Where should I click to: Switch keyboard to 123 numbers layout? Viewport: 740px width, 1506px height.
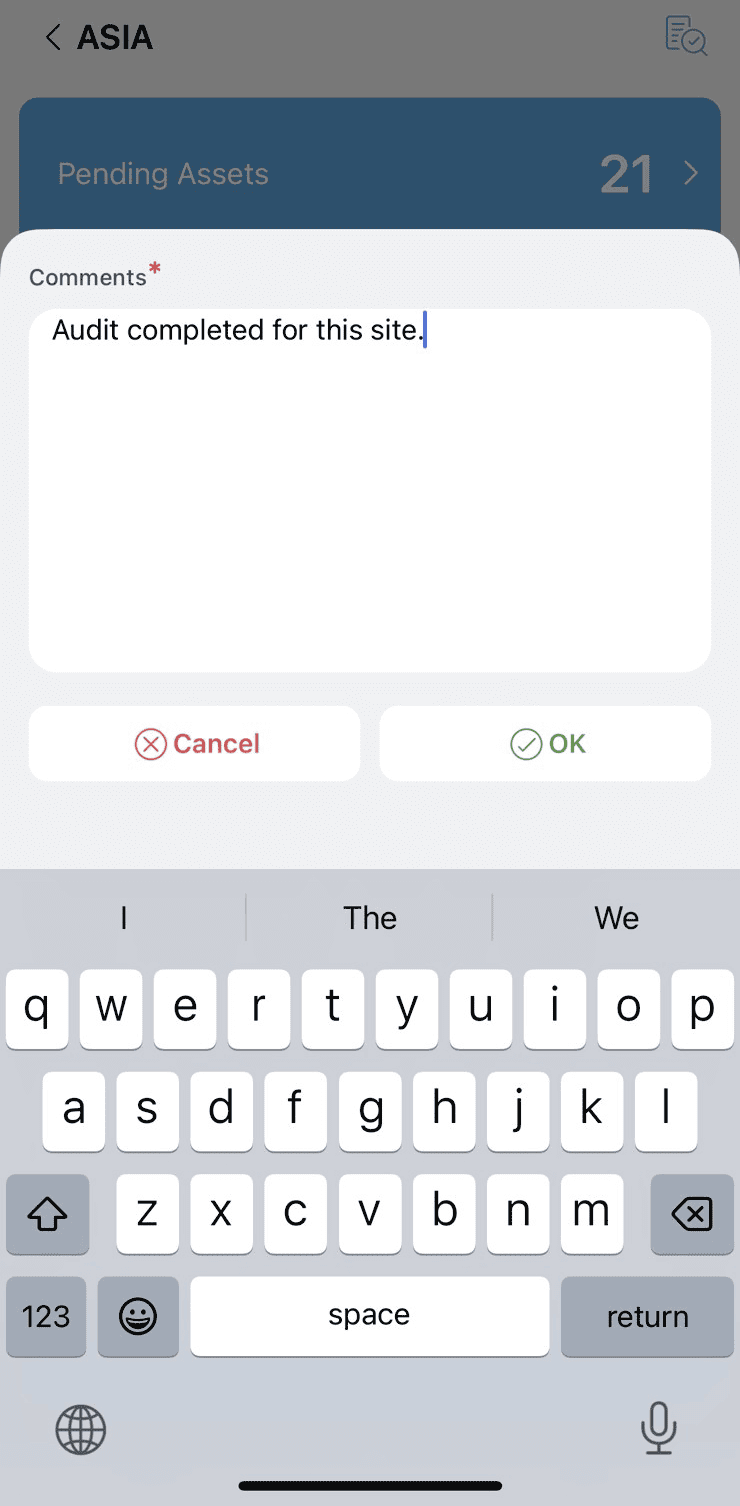click(x=46, y=1316)
